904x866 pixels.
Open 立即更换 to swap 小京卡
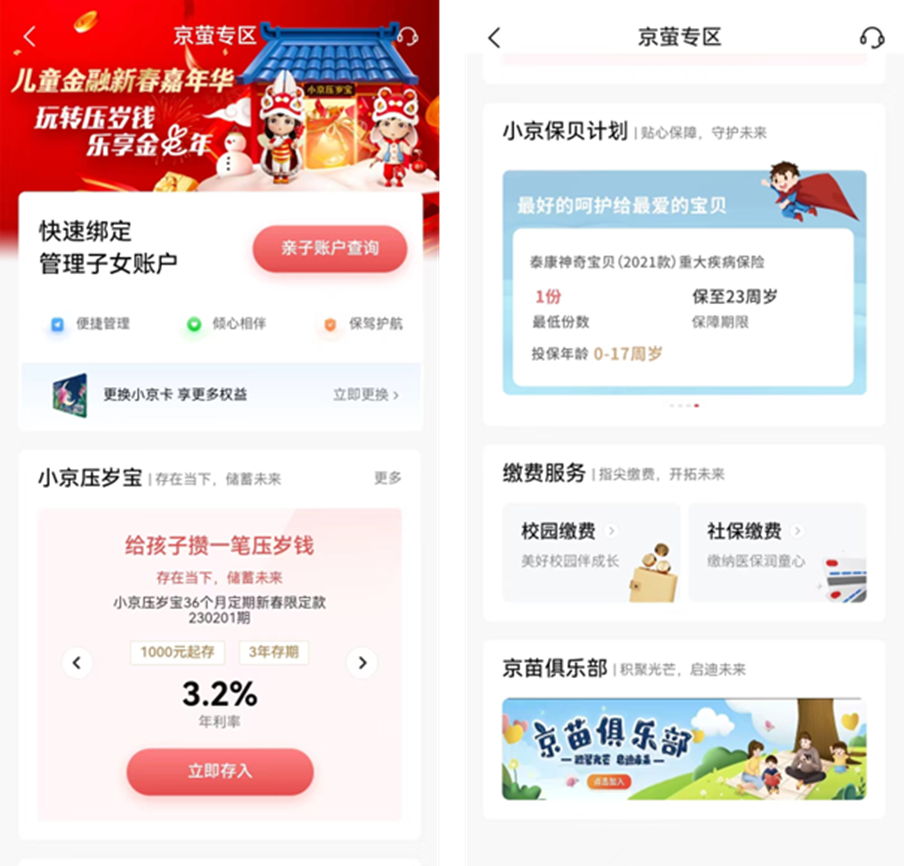pyautogui.click(x=365, y=395)
